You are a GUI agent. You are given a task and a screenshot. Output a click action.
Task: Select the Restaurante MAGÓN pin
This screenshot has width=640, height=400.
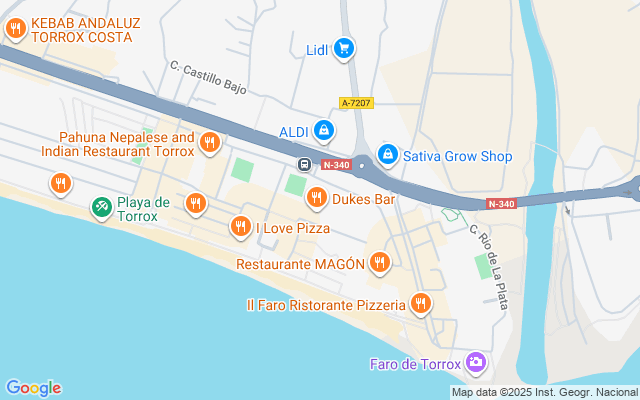pos(379,263)
